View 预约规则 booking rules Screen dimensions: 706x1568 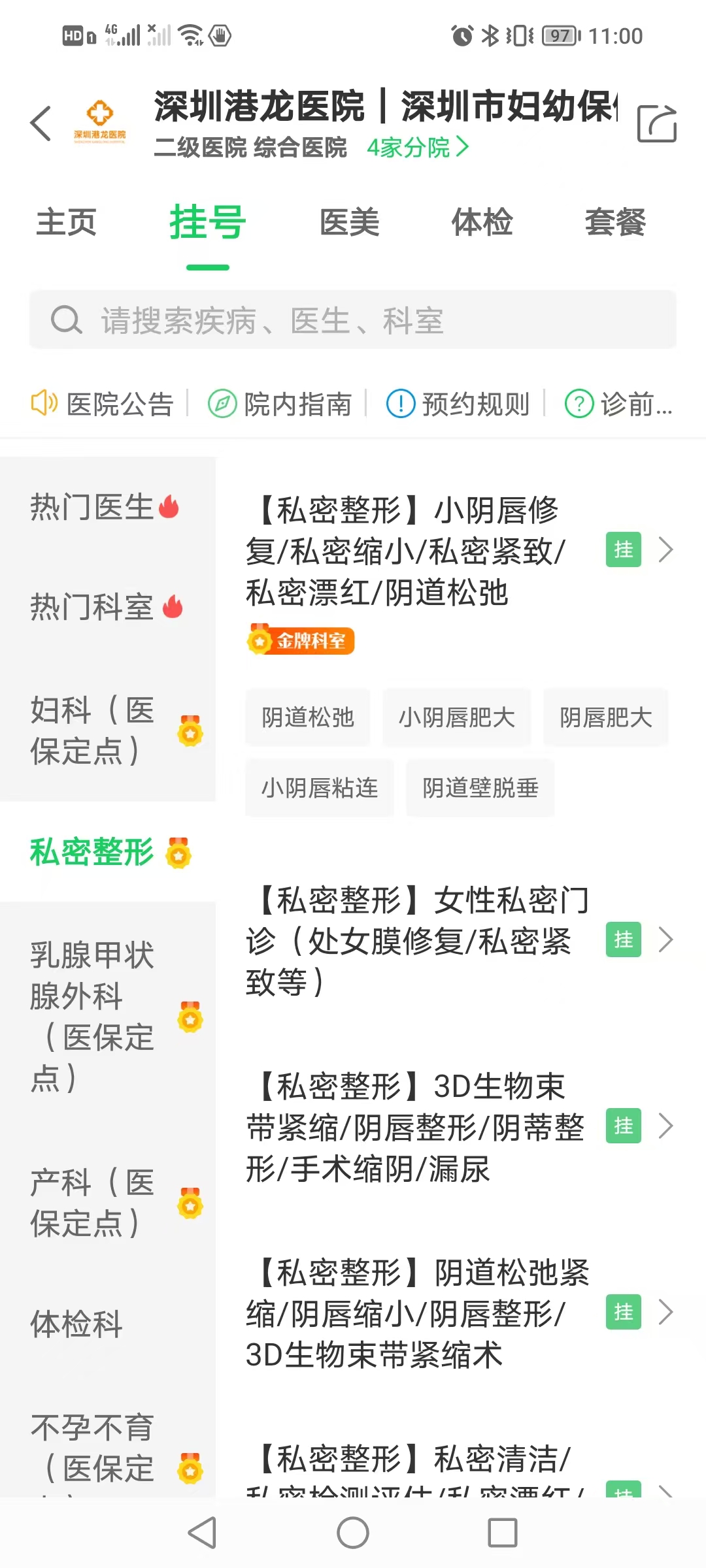click(458, 404)
